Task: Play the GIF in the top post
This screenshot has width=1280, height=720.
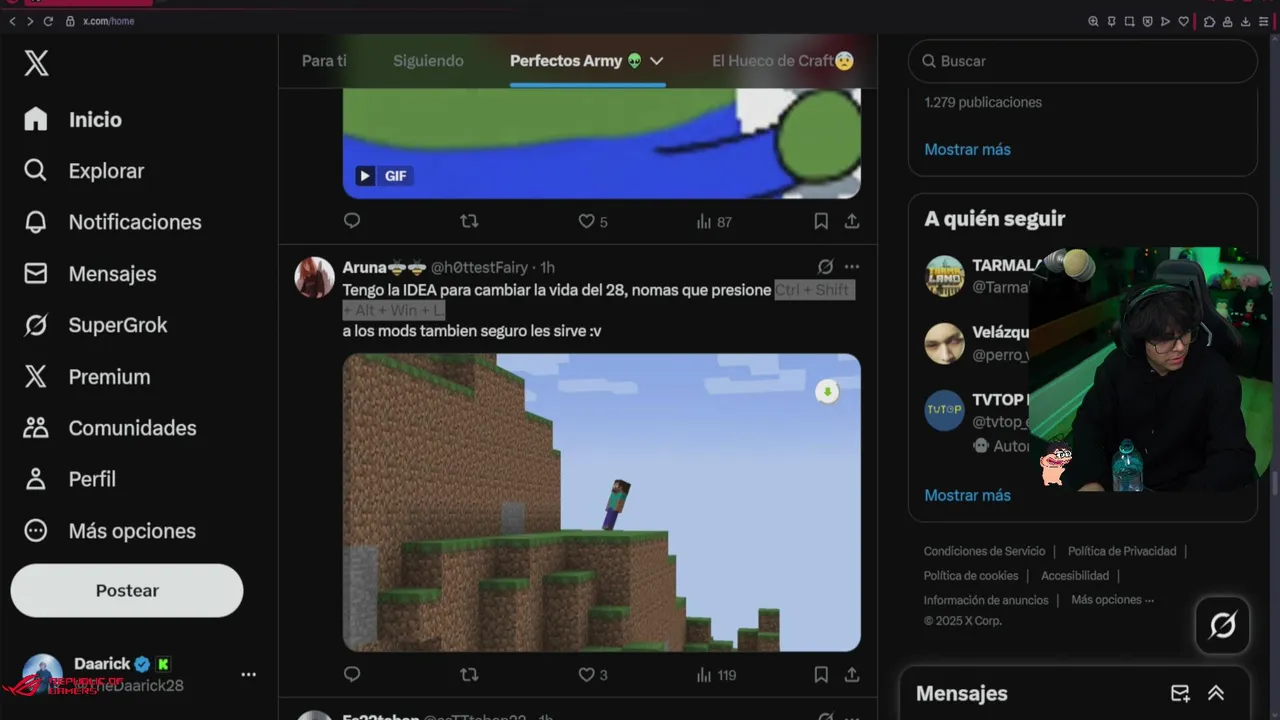Action: [x=365, y=176]
